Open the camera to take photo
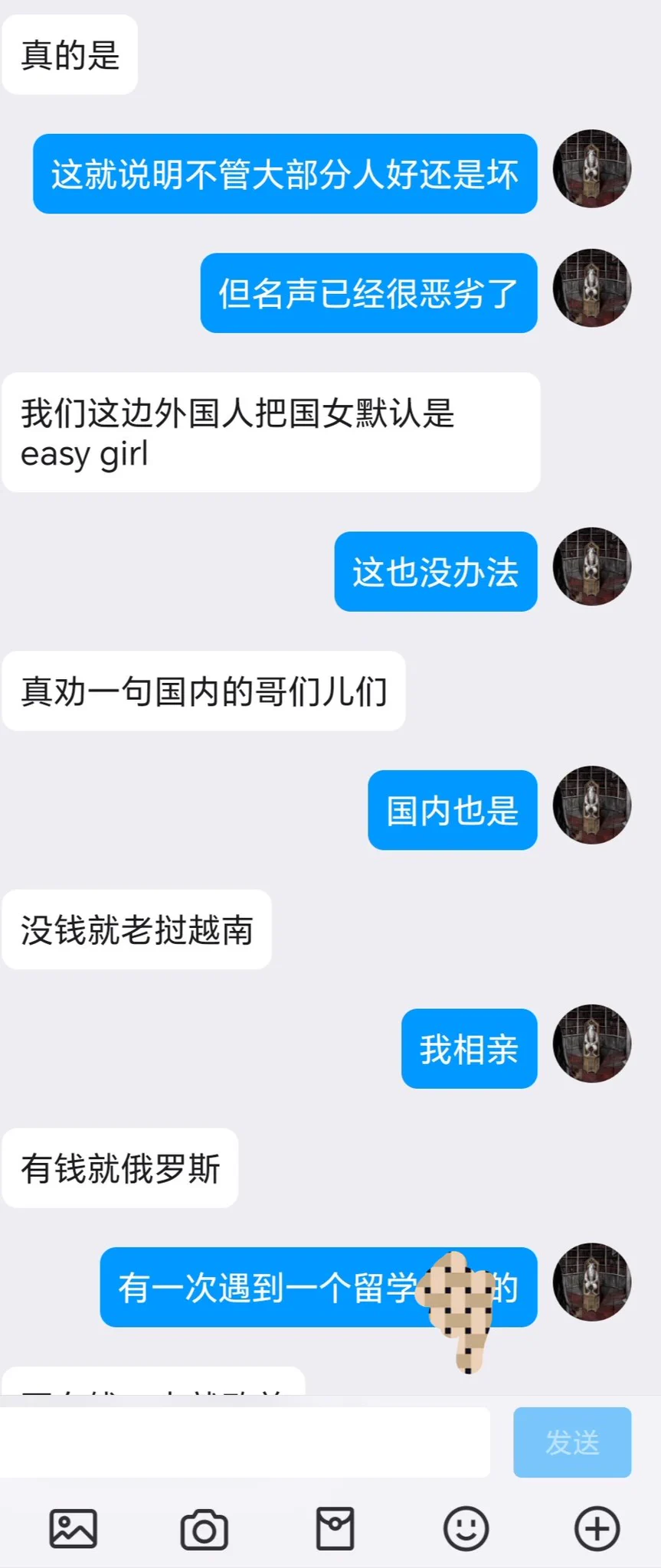This screenshot has width=661, height=1568. click(x=204, y=1529)
